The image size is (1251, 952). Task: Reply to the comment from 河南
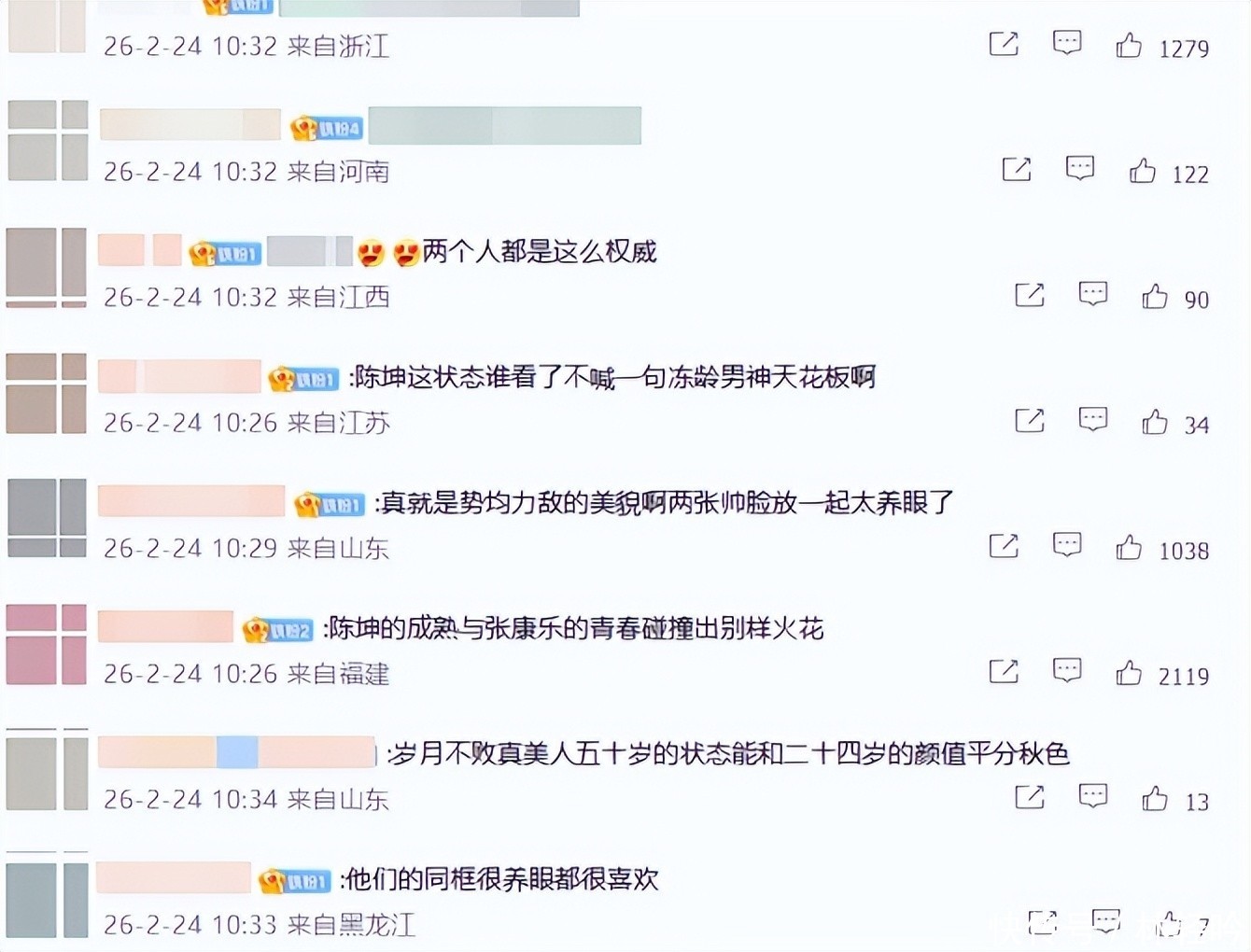(x=1079, y=168)
